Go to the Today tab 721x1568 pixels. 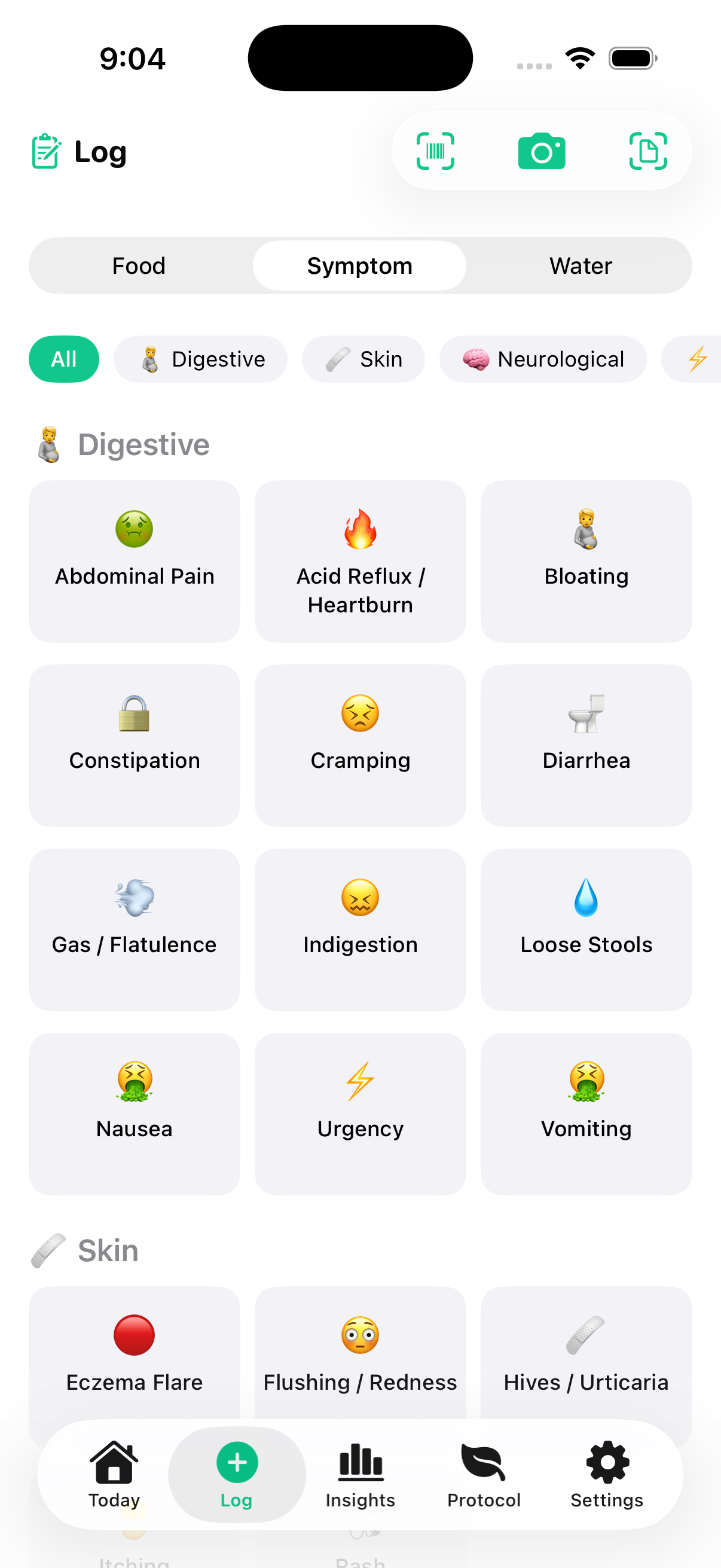114,1474
